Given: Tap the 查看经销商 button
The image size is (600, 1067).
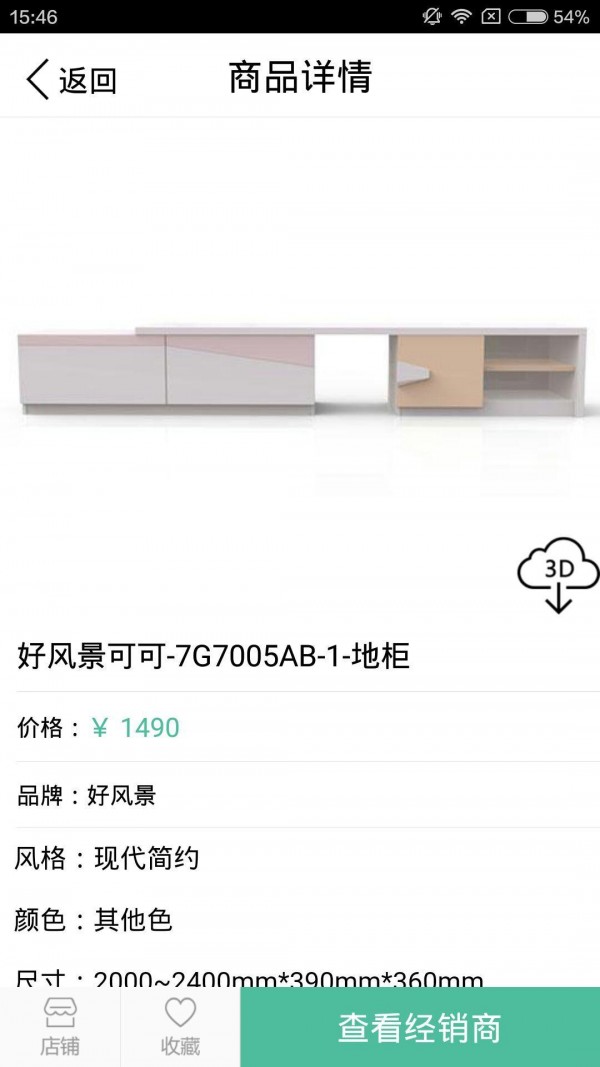Looking at the screenshot, I should coord(420,1028).
